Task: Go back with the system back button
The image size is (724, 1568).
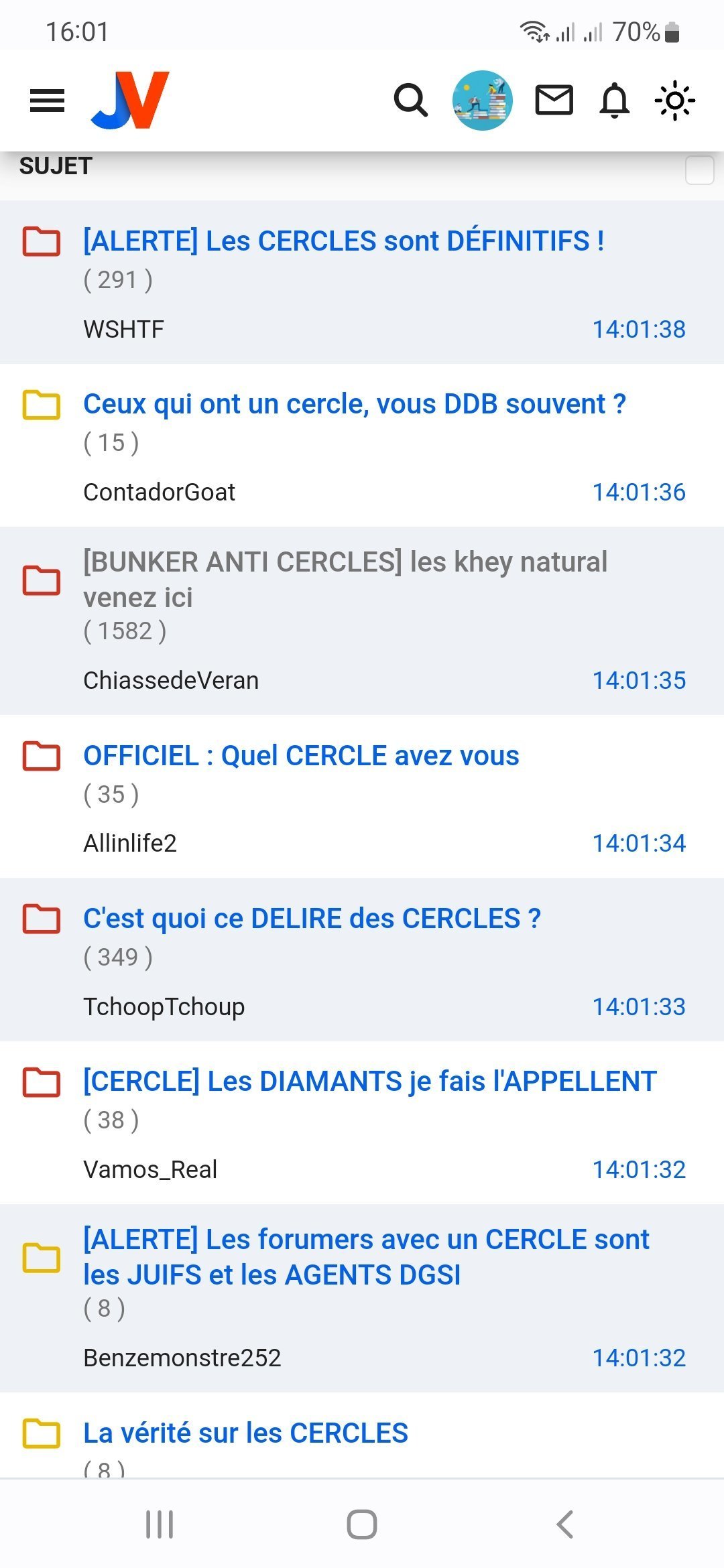Action: [x=564, y=1524]
